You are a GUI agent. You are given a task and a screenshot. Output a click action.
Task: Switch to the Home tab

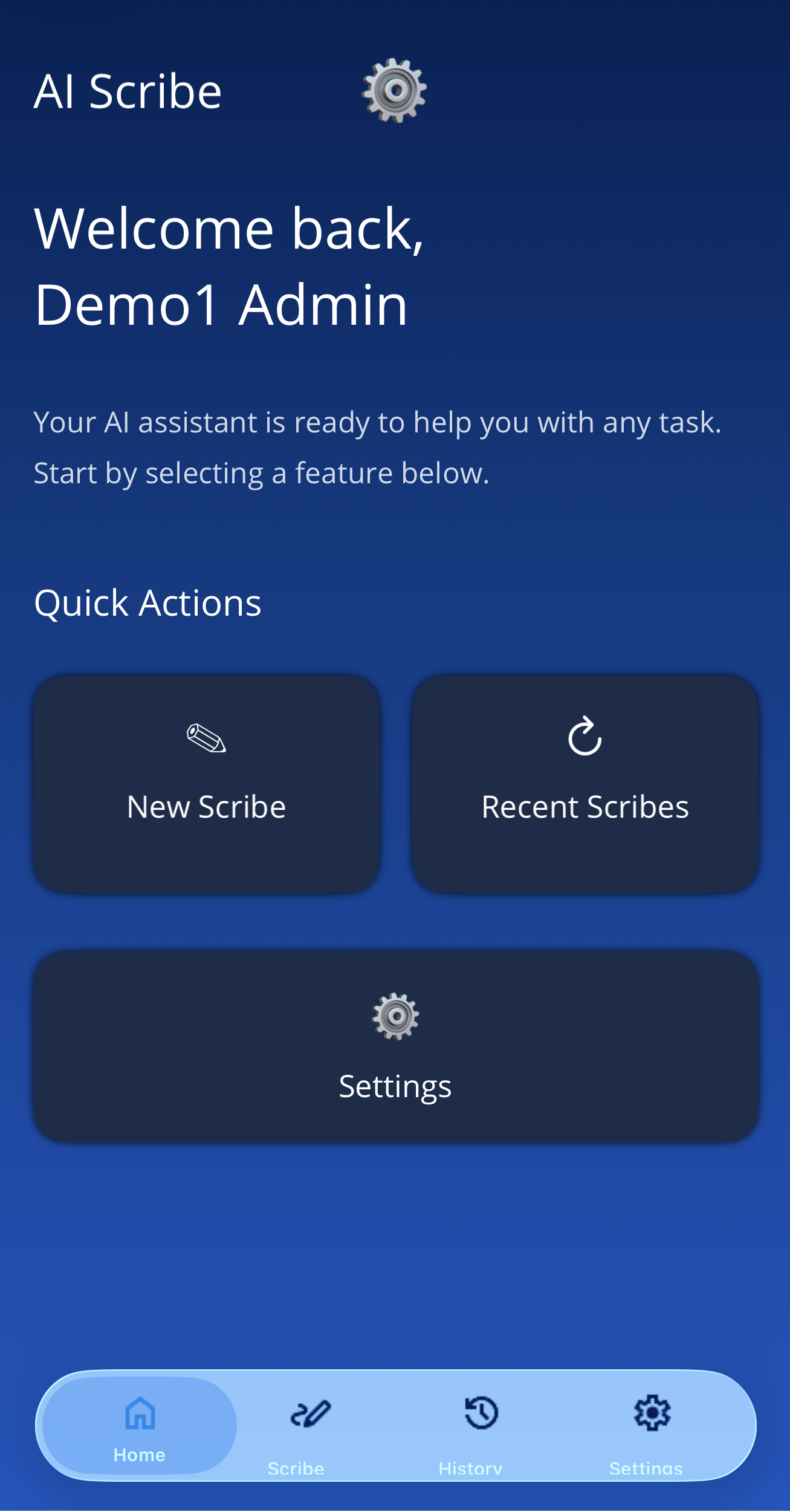click(140, 1426)
